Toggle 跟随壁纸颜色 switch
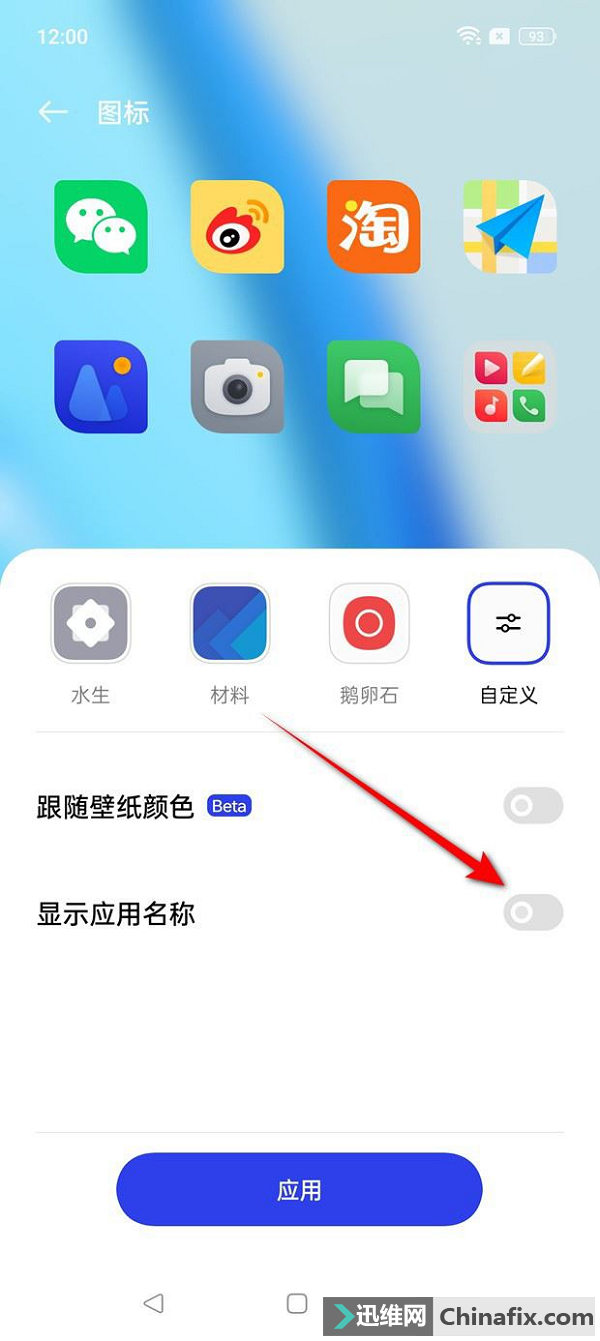The height and width of the screenshot is (1341, 600). click(x=533, y=806)
